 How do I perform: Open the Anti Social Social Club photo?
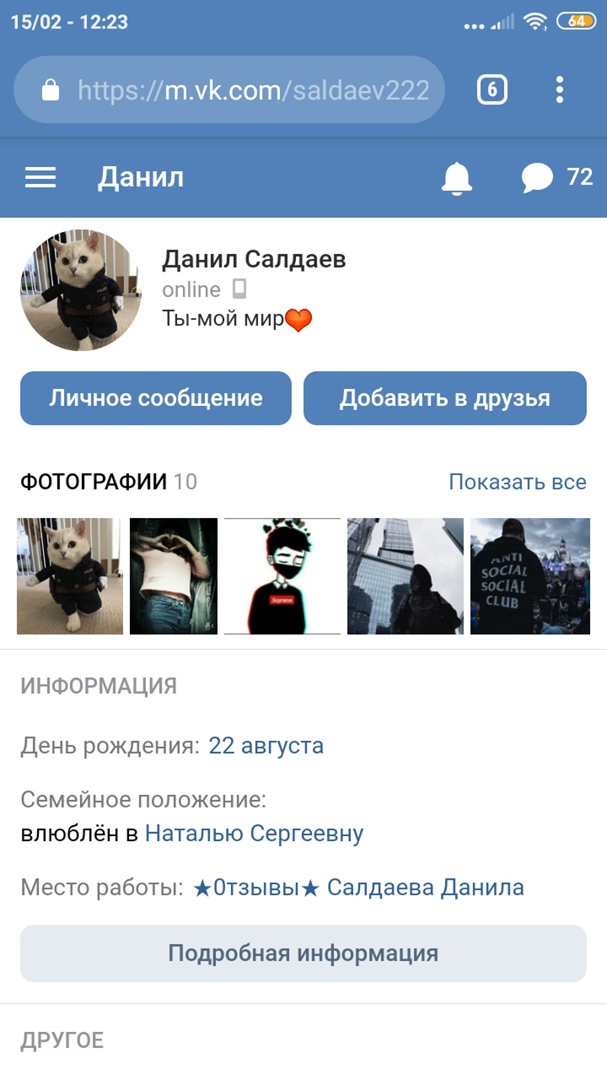click(530, 576)
